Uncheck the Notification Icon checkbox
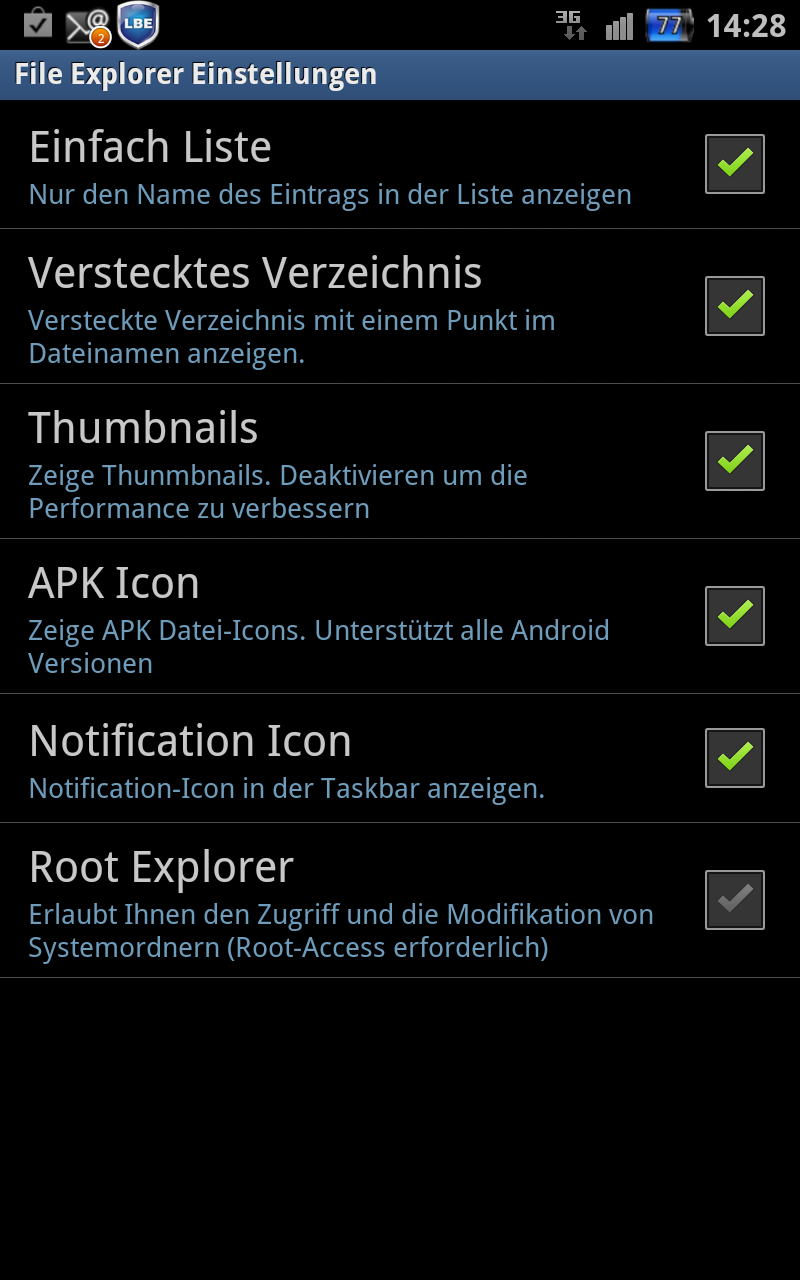This screenshot has height=1280, width=800. coord(735,758)
